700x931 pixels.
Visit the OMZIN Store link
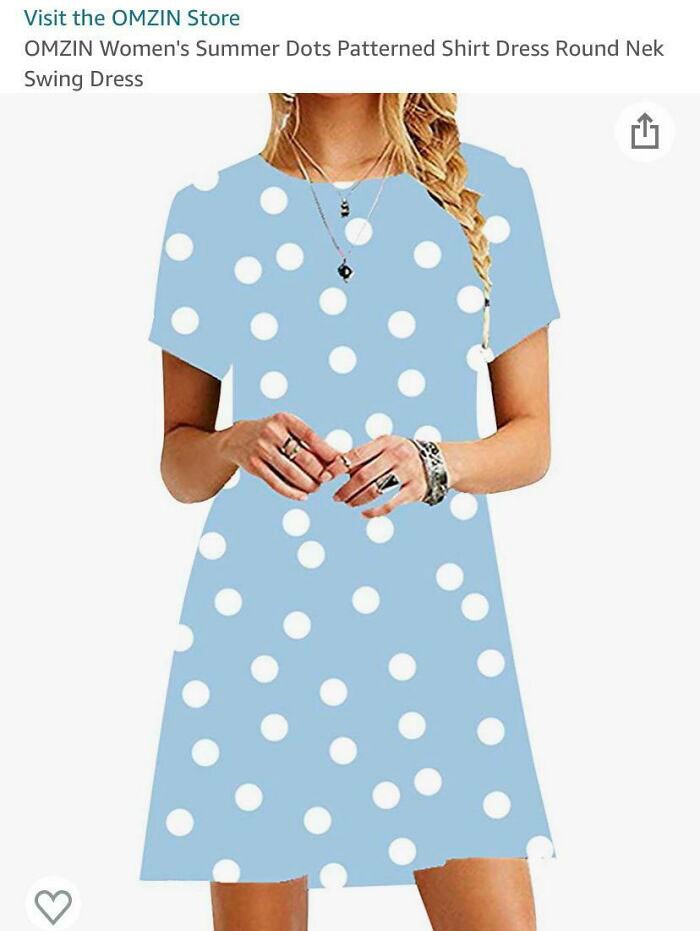pyautogui.click(x=132, y=18)
